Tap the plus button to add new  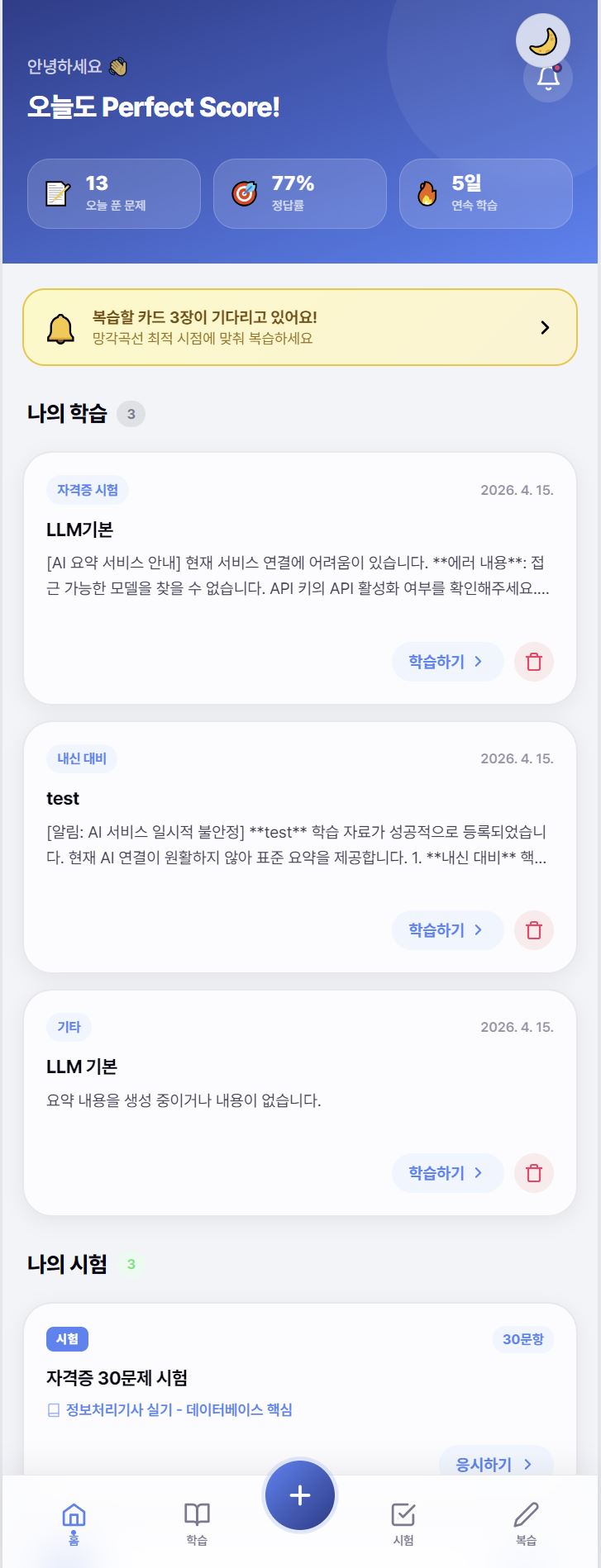point(299,1496)
